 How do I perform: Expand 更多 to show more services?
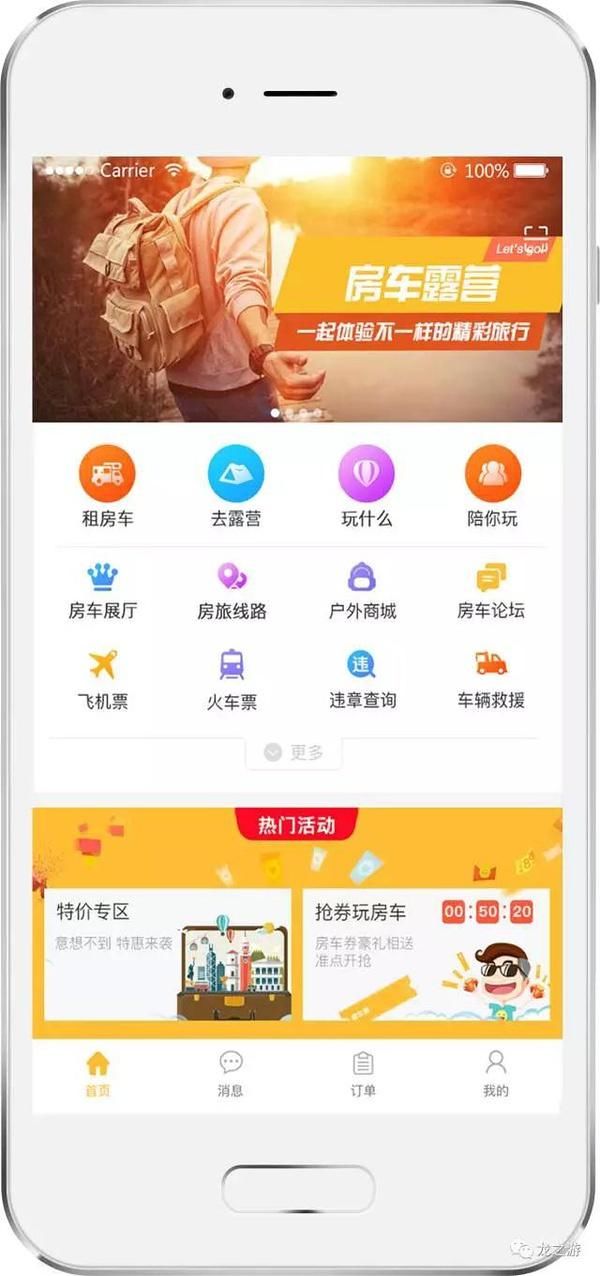point(294,753)
